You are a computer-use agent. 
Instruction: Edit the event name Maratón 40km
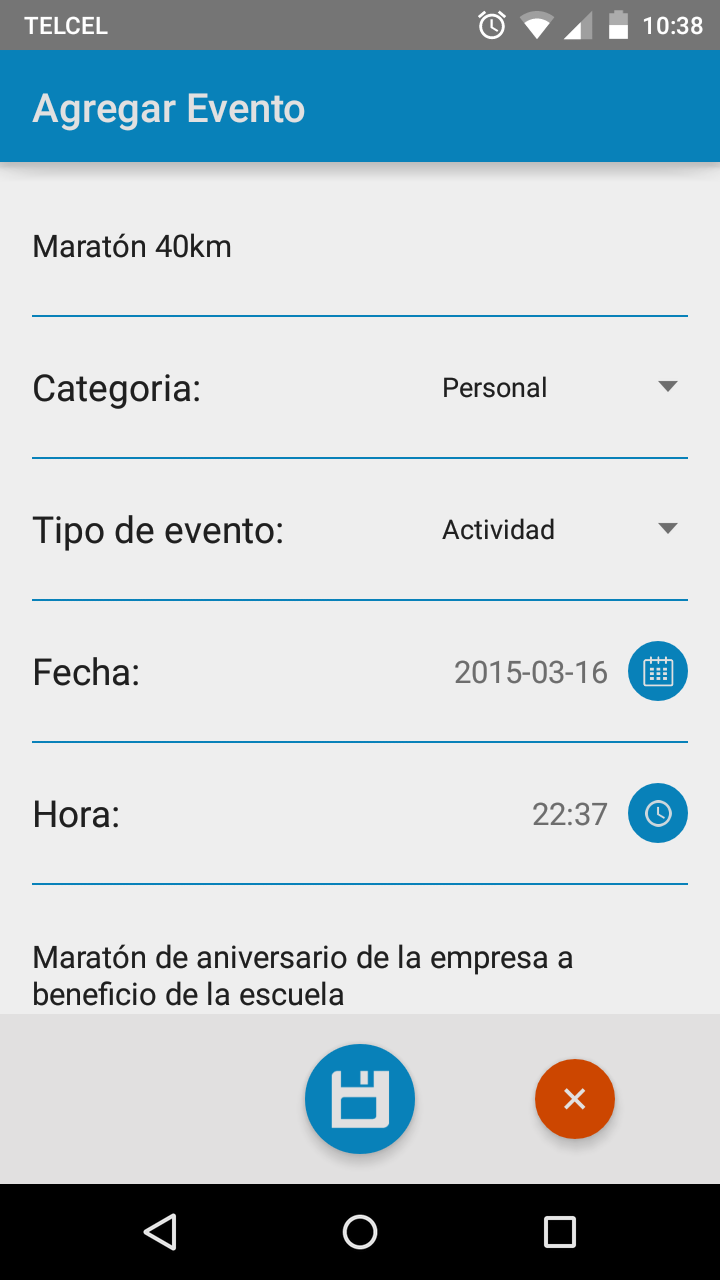click(131, 246)
